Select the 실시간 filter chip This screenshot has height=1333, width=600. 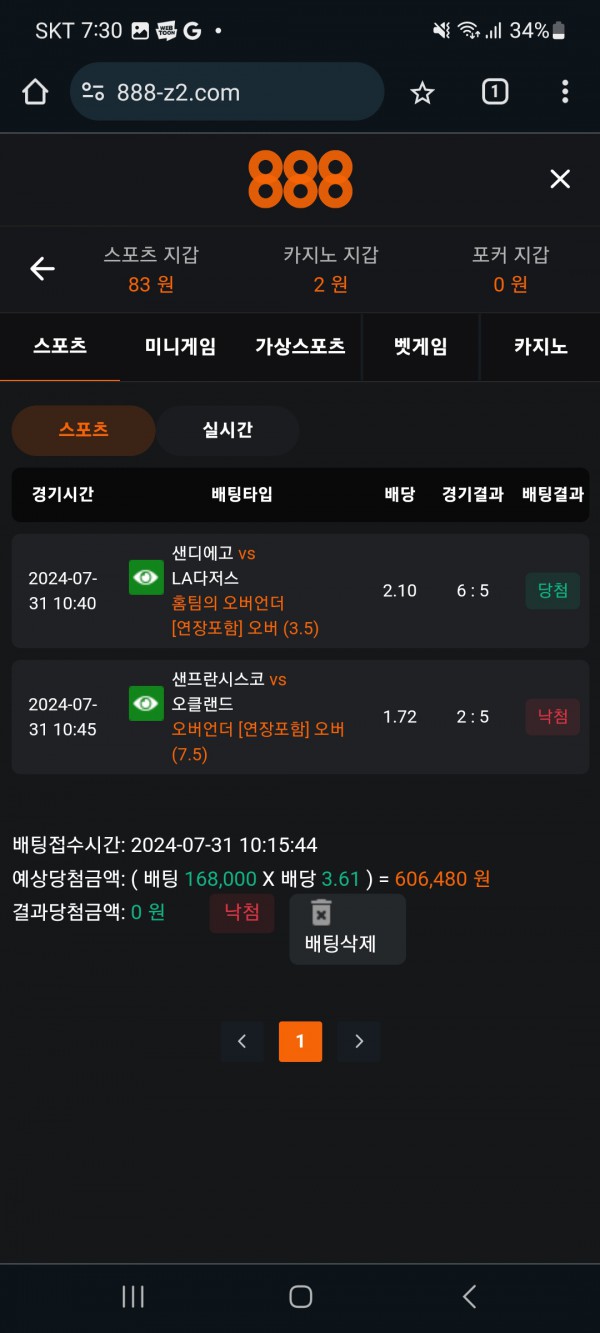[228, 431]
